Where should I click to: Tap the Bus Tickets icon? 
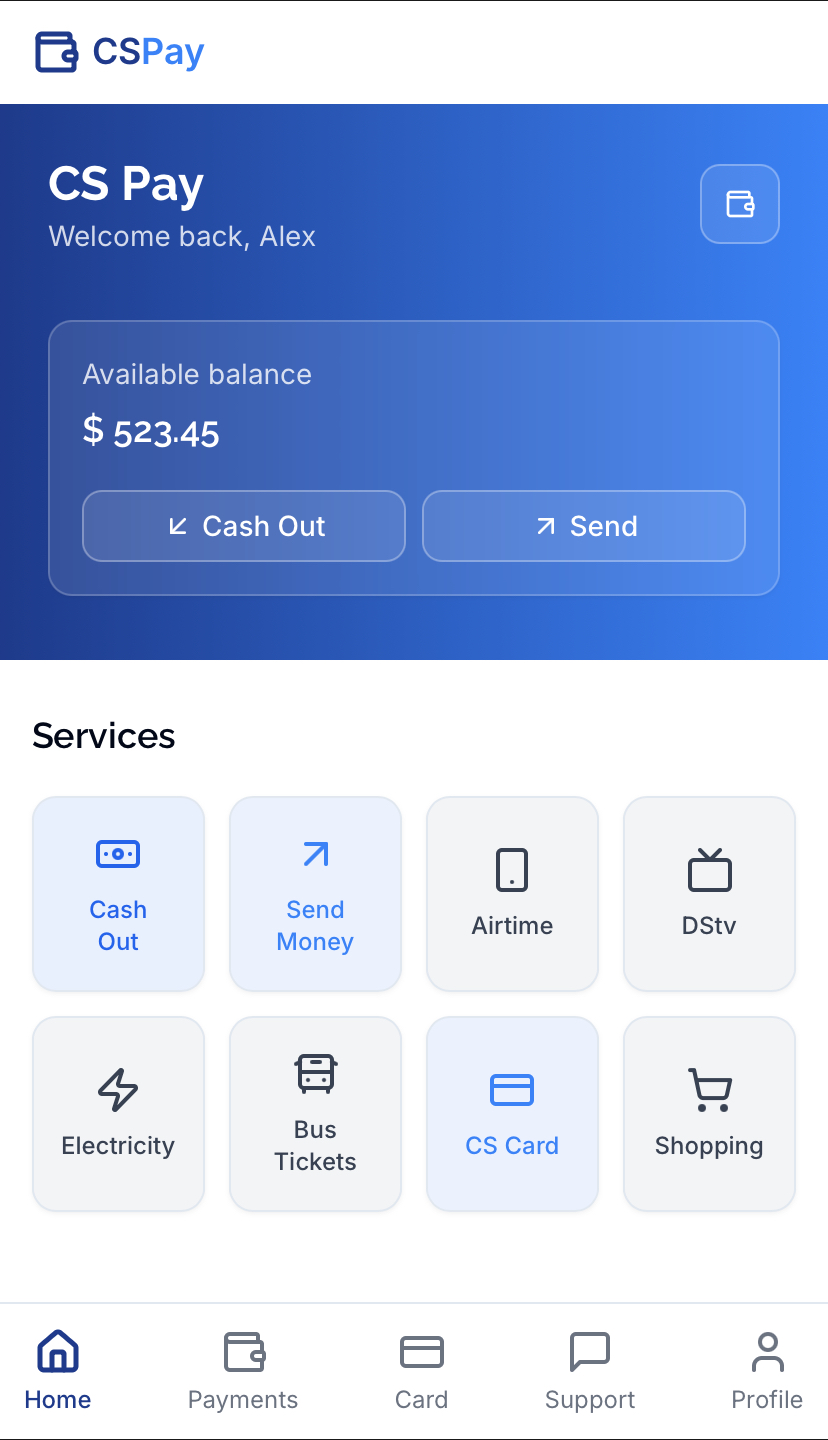point(315,1072)
